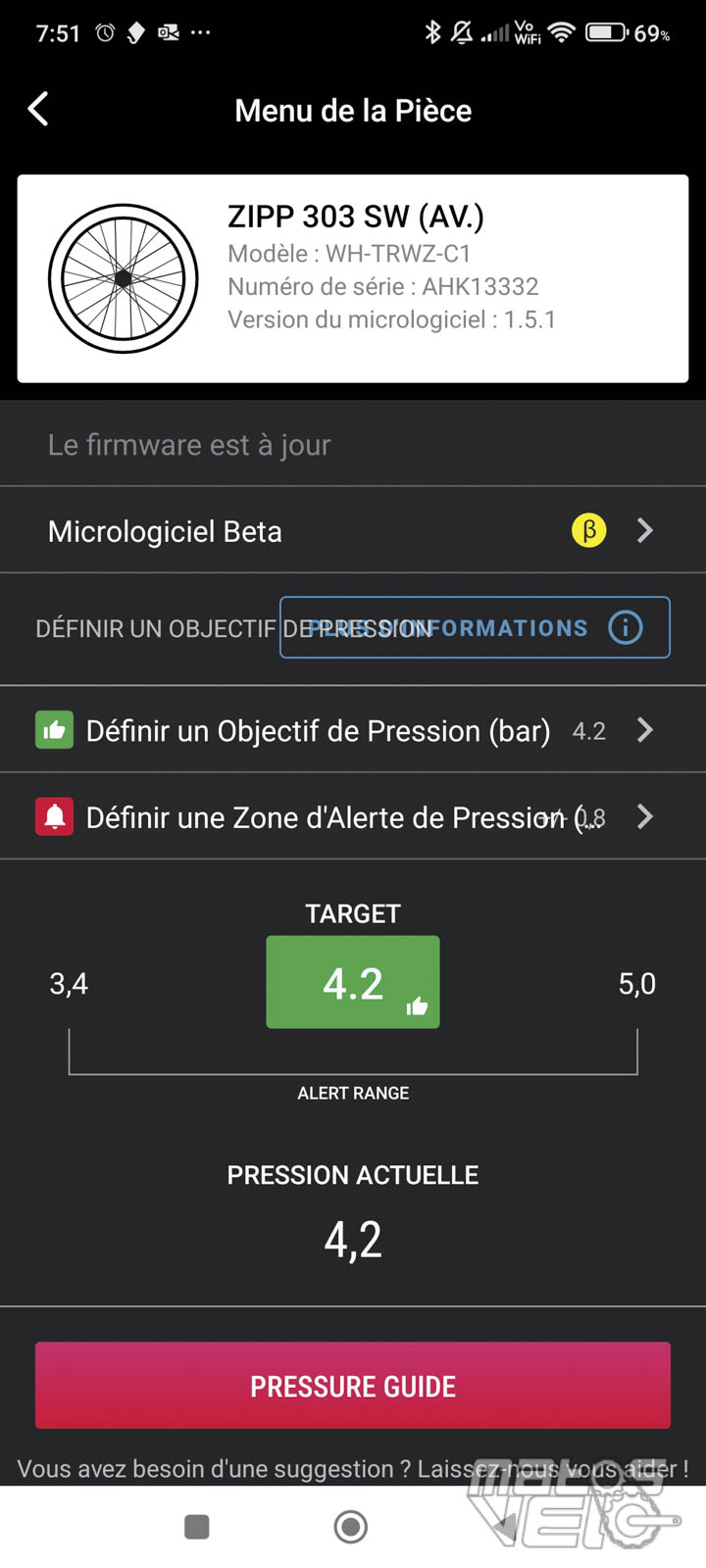Open the Micrologiciel Beta settings
Viewport: 706px width, 1568px height.
tap(353, 531)
